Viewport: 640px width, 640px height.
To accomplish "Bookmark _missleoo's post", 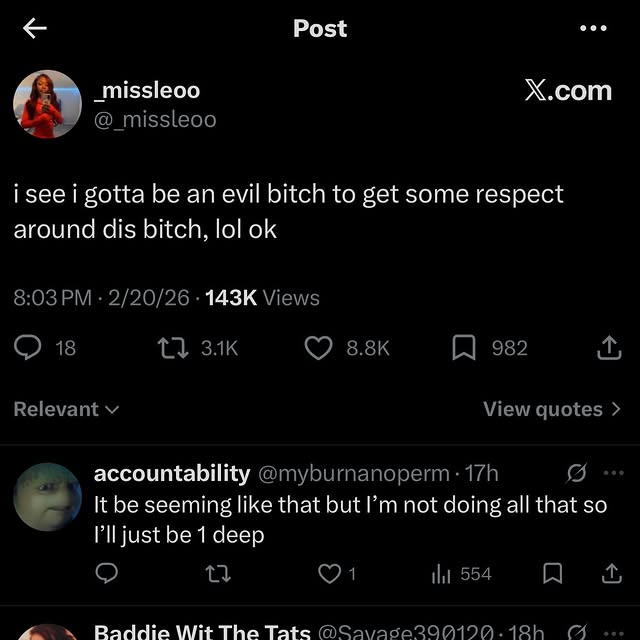I will [463, 348].
